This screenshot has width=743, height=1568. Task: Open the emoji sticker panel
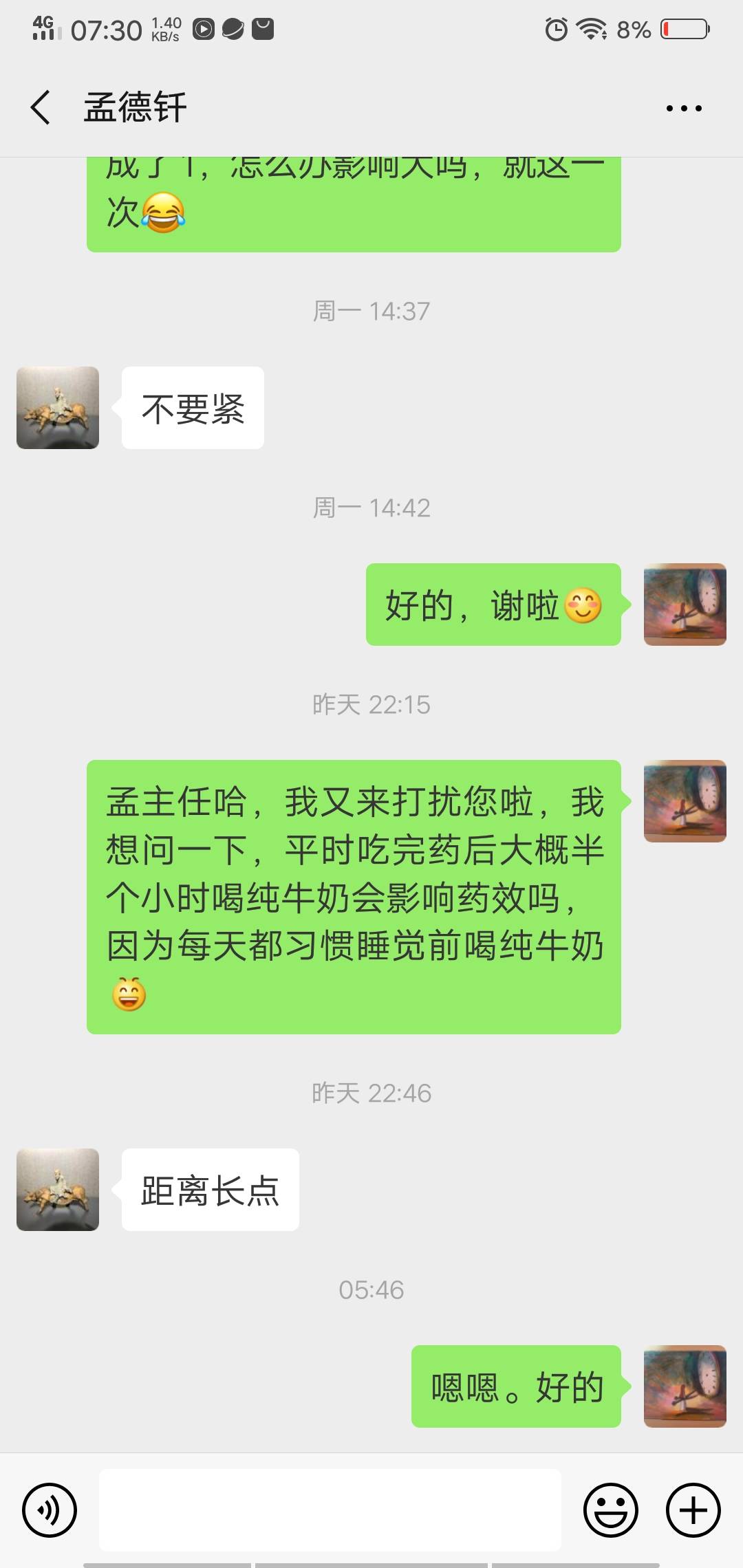[610, 1510]
